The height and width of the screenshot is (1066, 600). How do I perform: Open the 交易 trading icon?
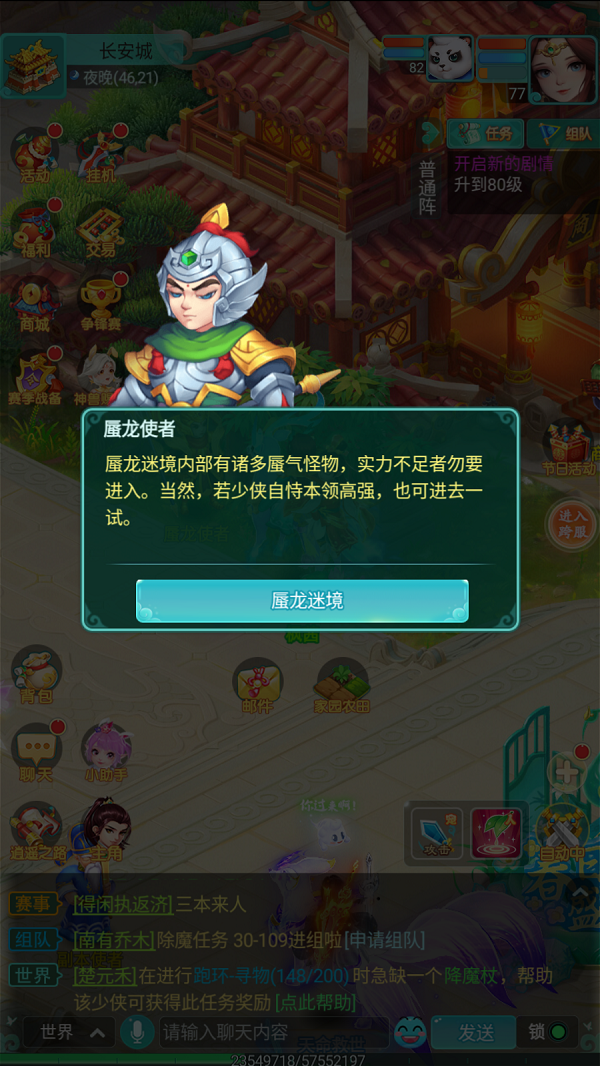100,228
